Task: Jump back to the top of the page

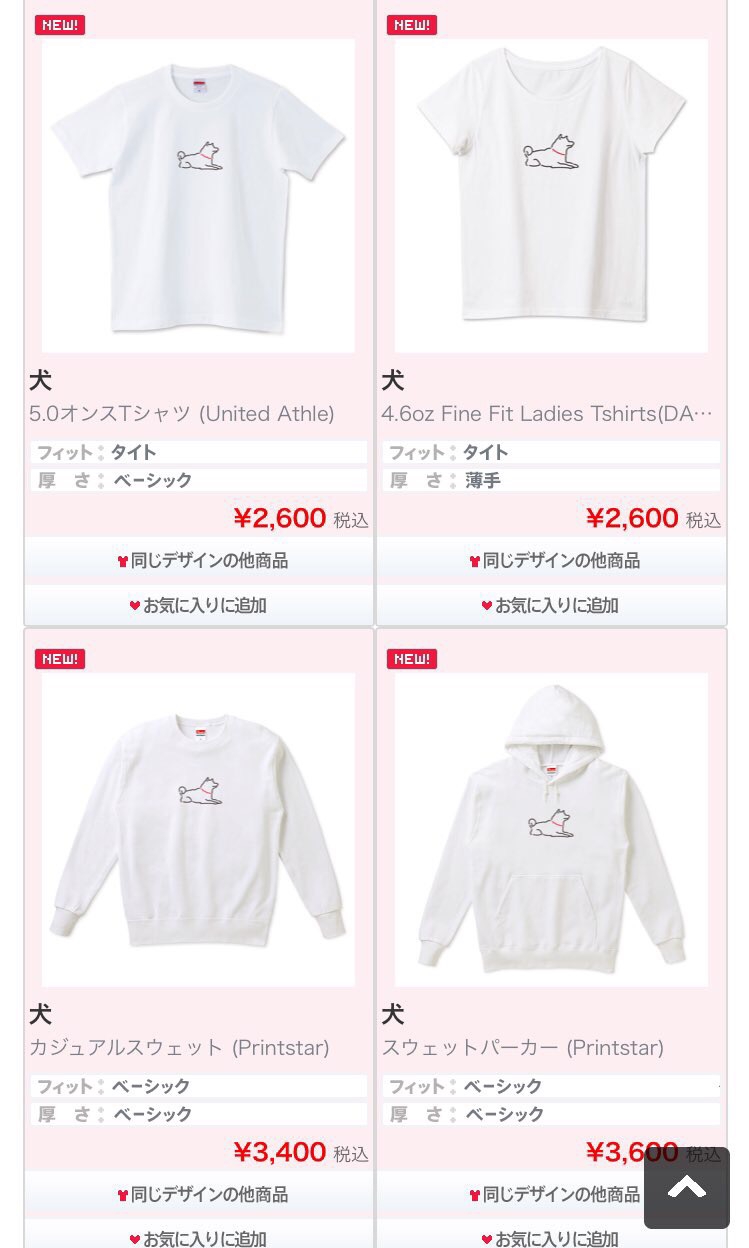Action: 687,1188
